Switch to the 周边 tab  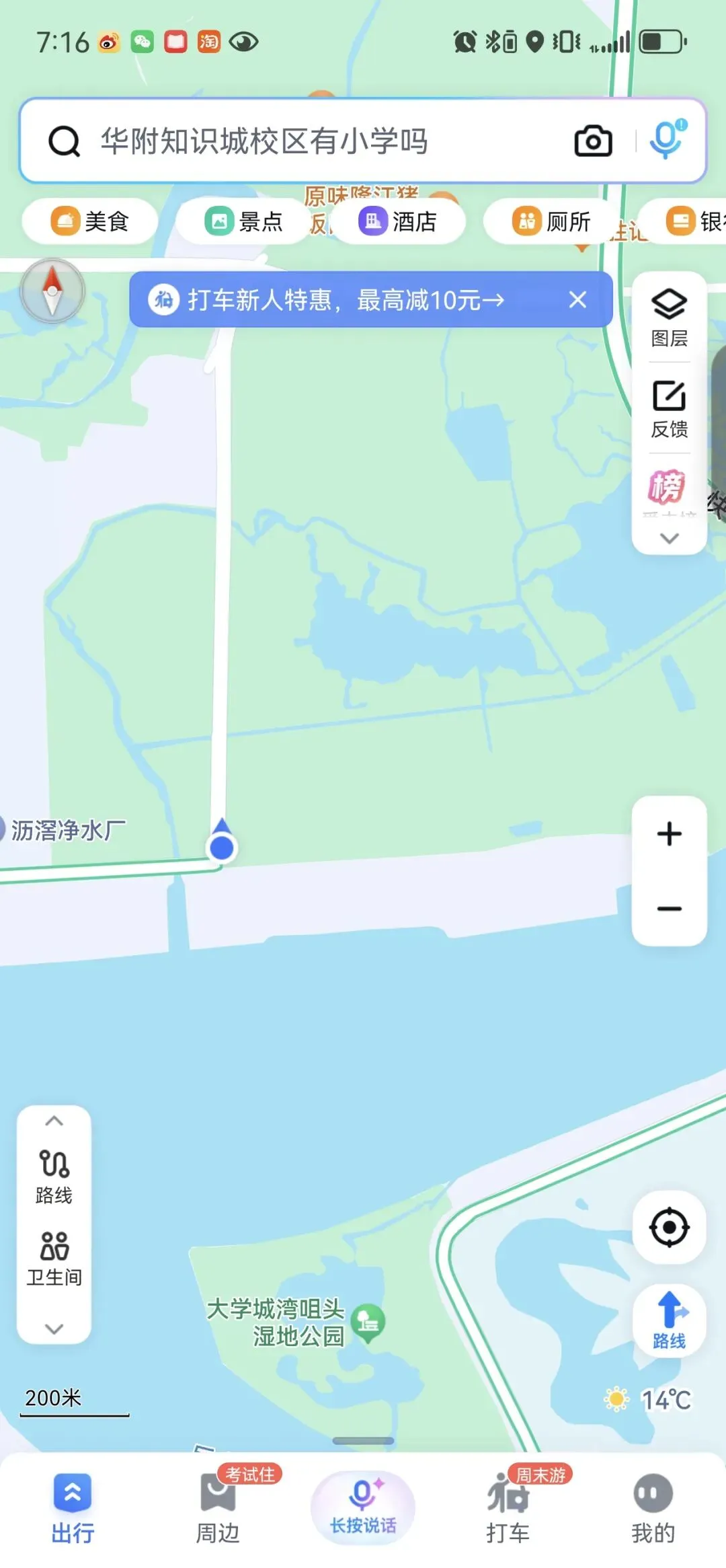click(x=218, y=1507)
